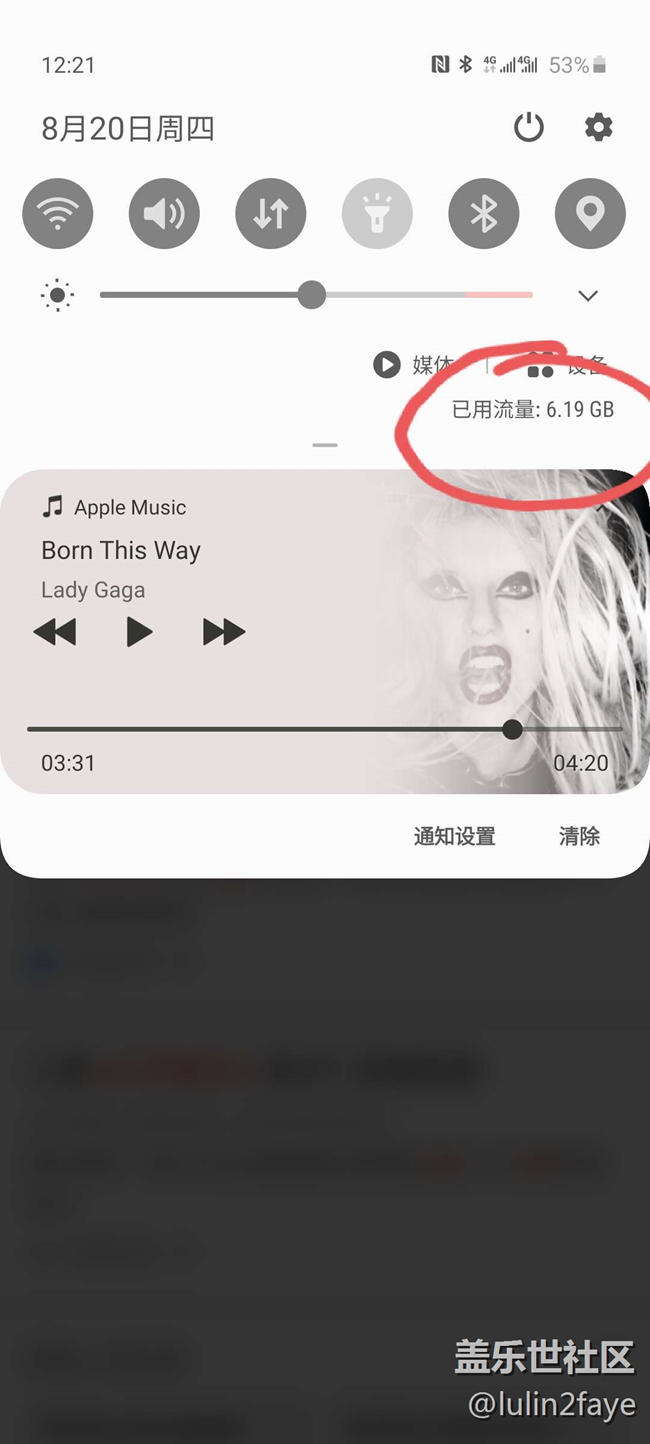Open the 设备 devices panel
Viewport: 650px width, 1444px height.
[567, 366]
